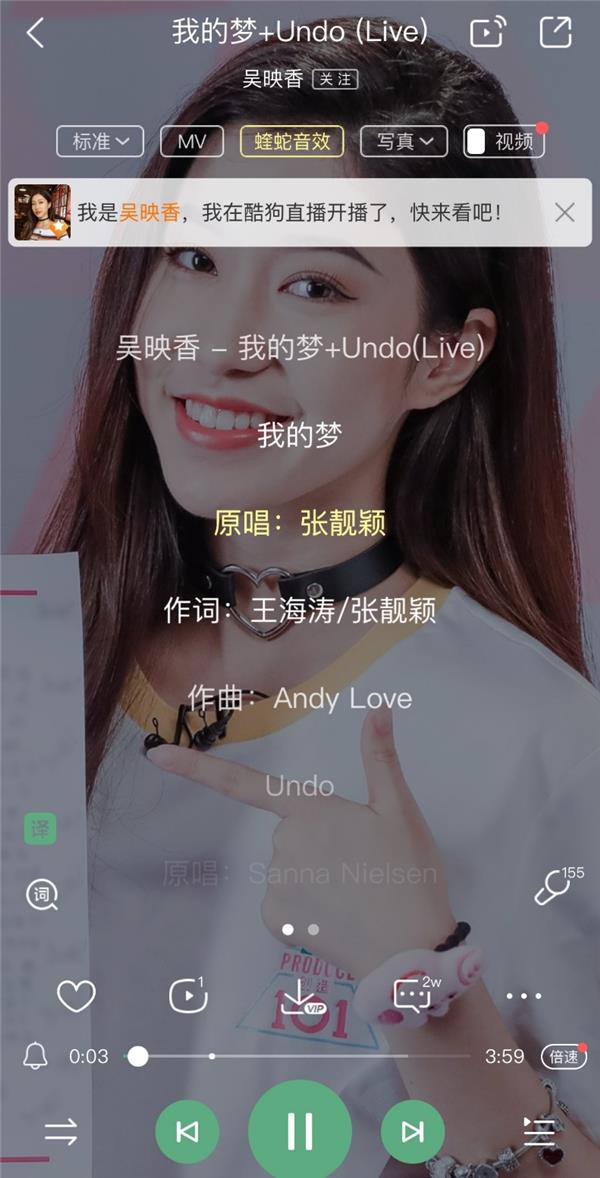Open lyric search with the 词 icon
This screenshot has width=600, height=1178.
point(42,894)
